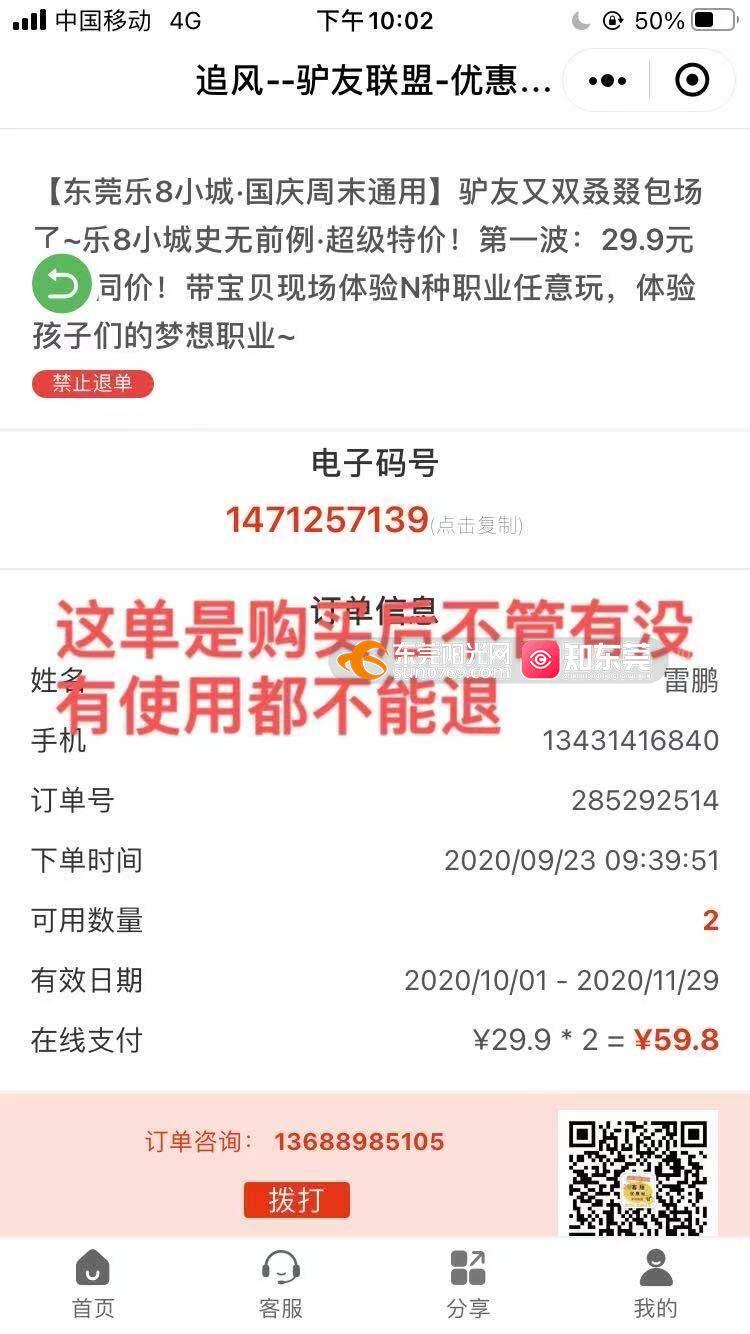Copy the electronic code 1471257139
The image size is (750, 1334).
(327, 521)
